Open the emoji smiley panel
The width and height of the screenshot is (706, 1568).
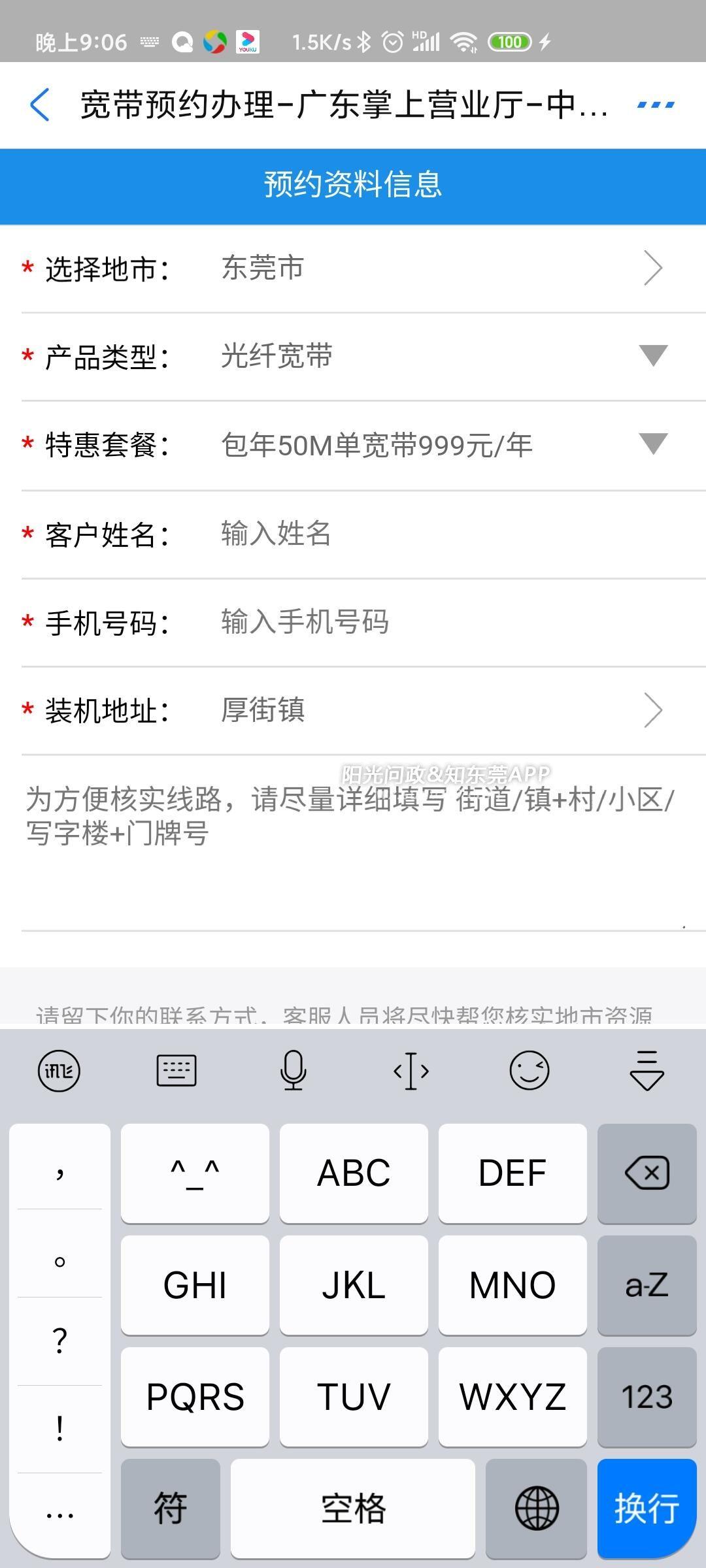[529, 1070]
